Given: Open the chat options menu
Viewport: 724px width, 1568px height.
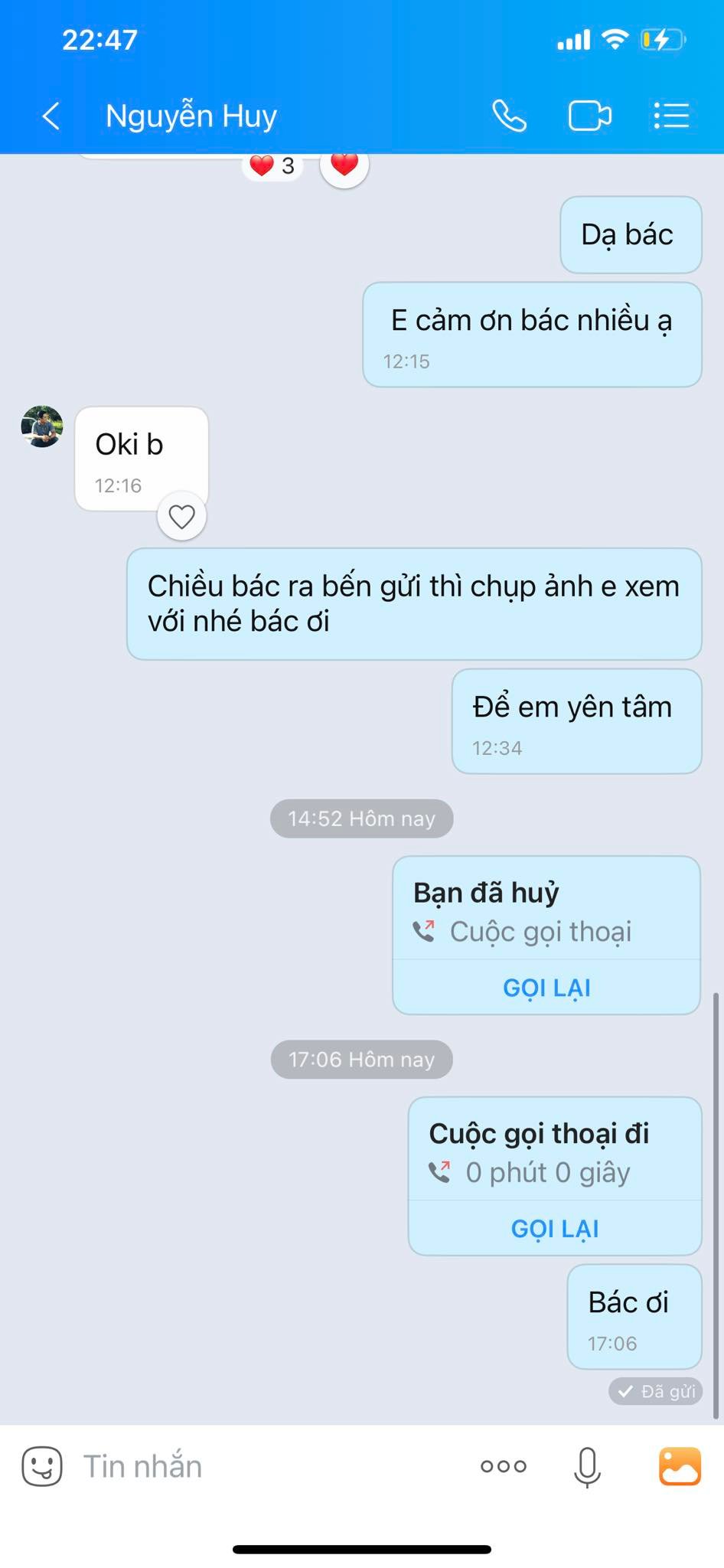Looking at the screenshot, I should (x=672, y=116).
